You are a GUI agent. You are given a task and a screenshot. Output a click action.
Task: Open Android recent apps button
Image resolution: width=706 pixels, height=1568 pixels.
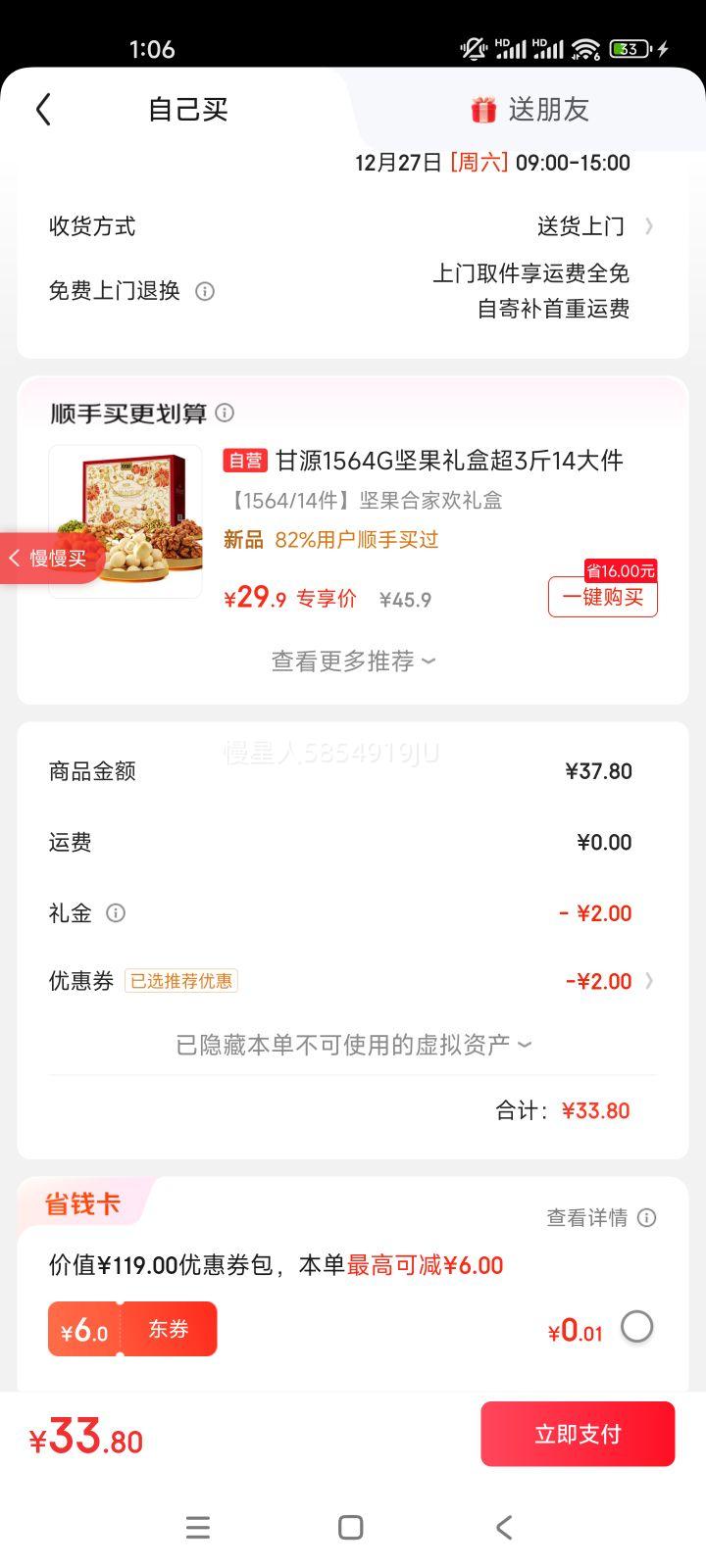(198, 1527)
